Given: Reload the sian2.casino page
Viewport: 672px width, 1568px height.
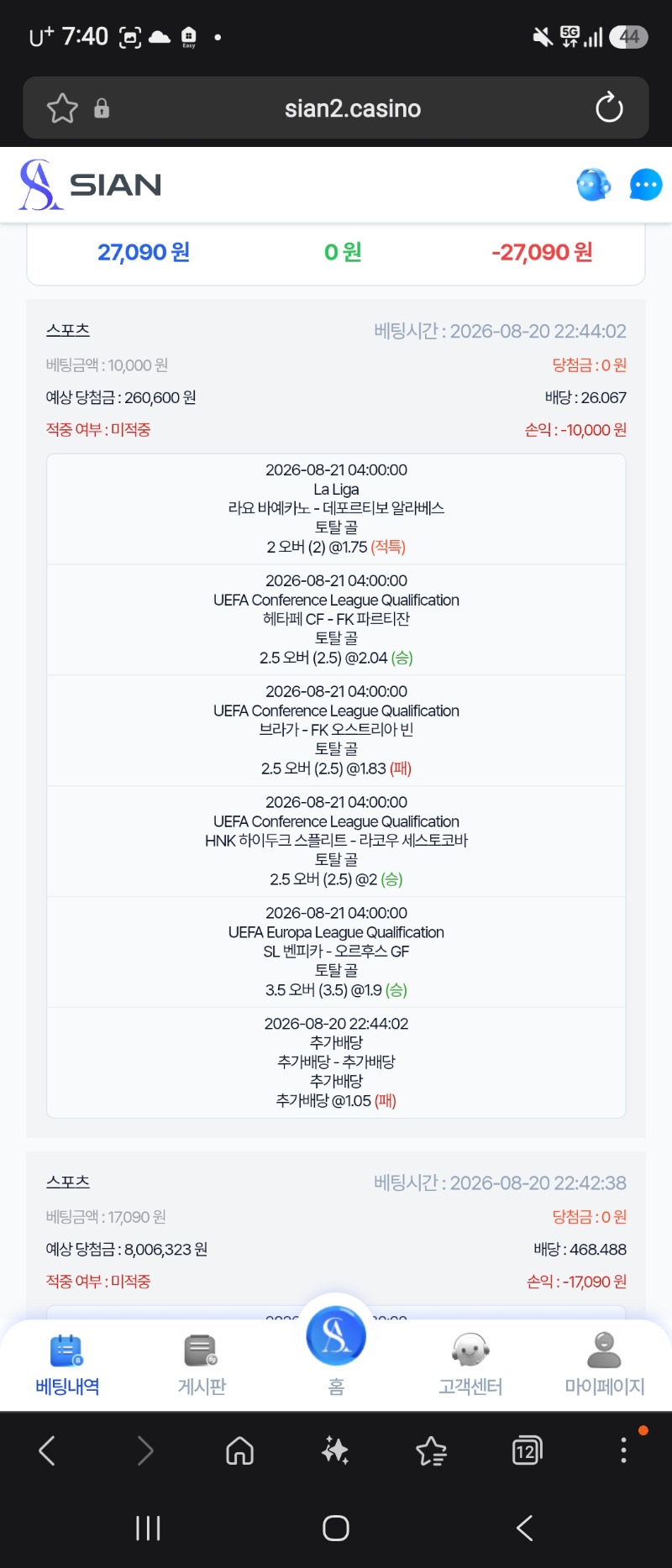Looking at the screenshot, I should (609, 108).
